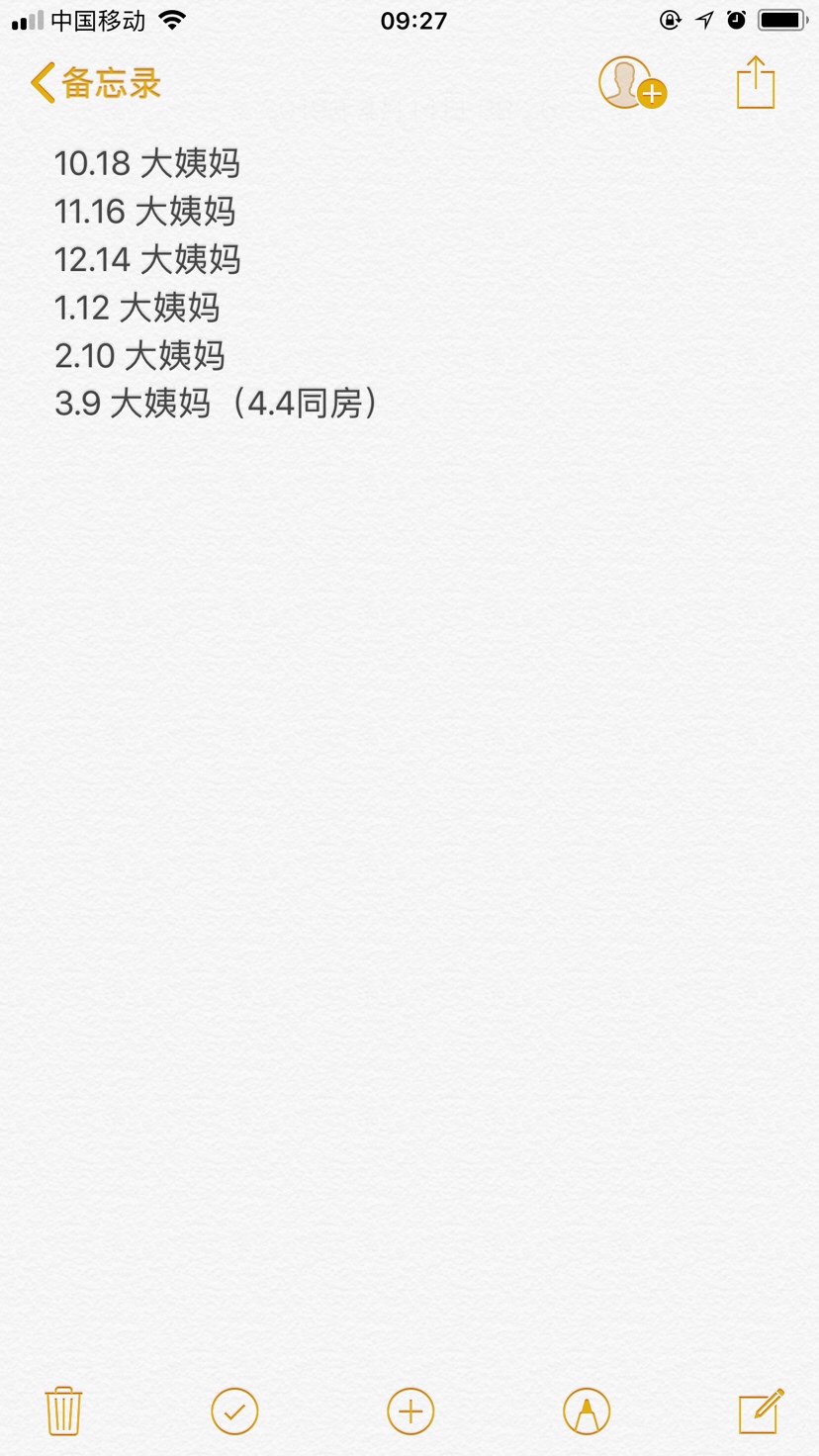
Task: Add people to this note
Action: point(631,83)
